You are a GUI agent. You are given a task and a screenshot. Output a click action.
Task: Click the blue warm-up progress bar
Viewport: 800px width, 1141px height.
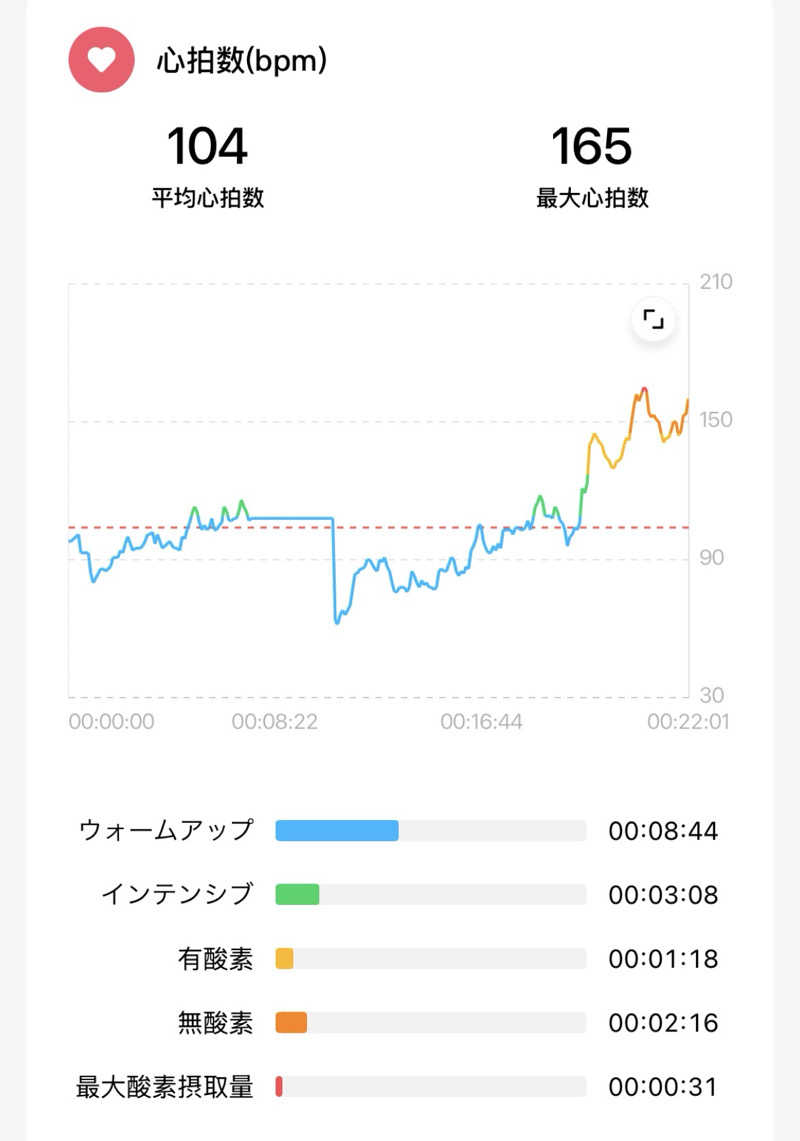(x=335, y=829)
